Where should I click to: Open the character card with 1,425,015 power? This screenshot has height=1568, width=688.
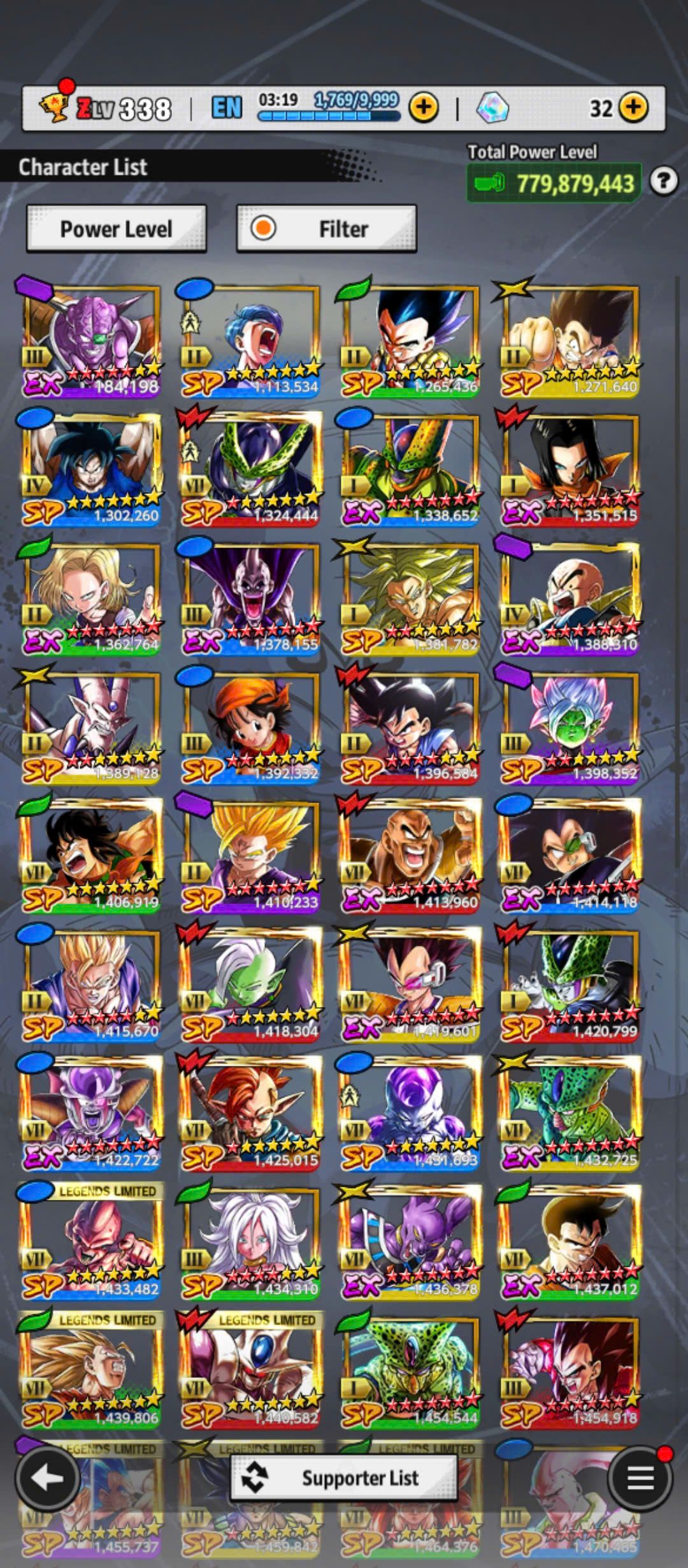[250, 1115]
